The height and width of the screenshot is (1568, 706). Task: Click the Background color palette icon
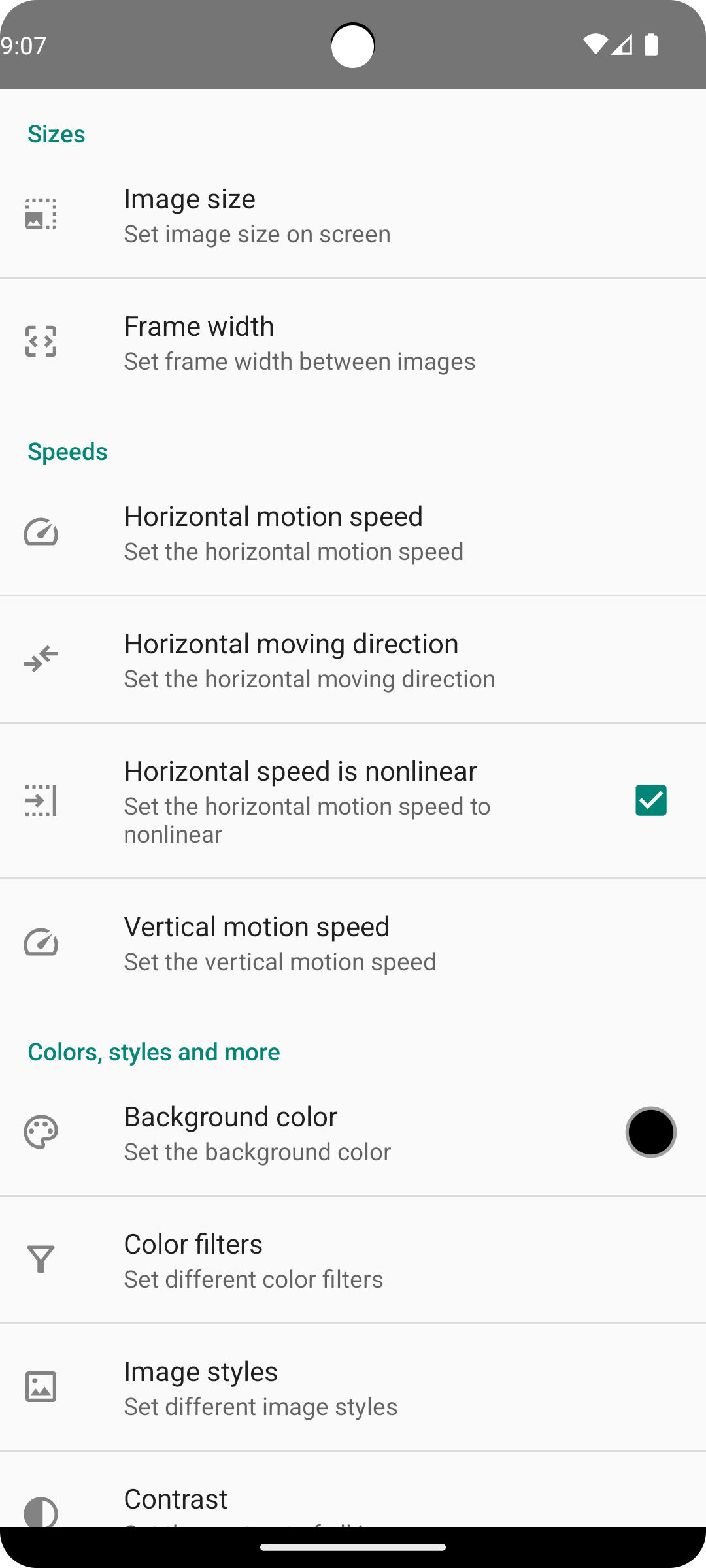pos(41,1132)
